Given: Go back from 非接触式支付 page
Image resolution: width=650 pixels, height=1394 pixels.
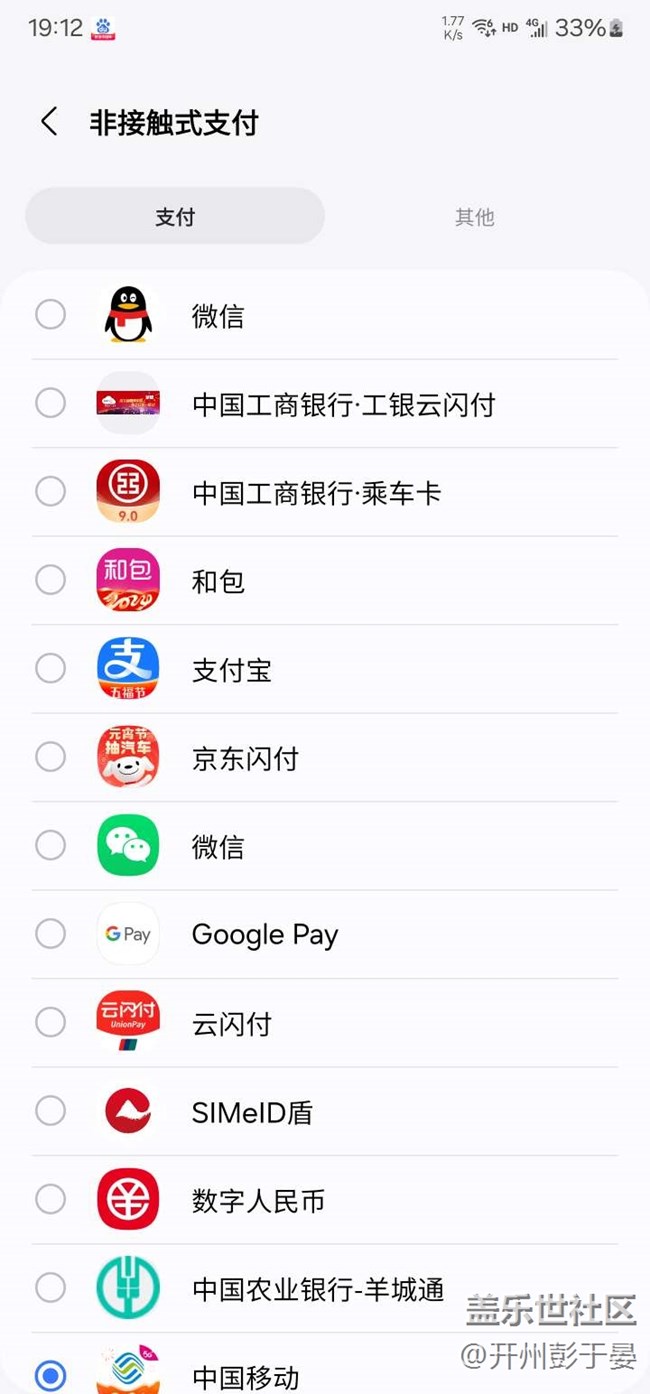Looking at the screenshot, I should pos(49,122).
